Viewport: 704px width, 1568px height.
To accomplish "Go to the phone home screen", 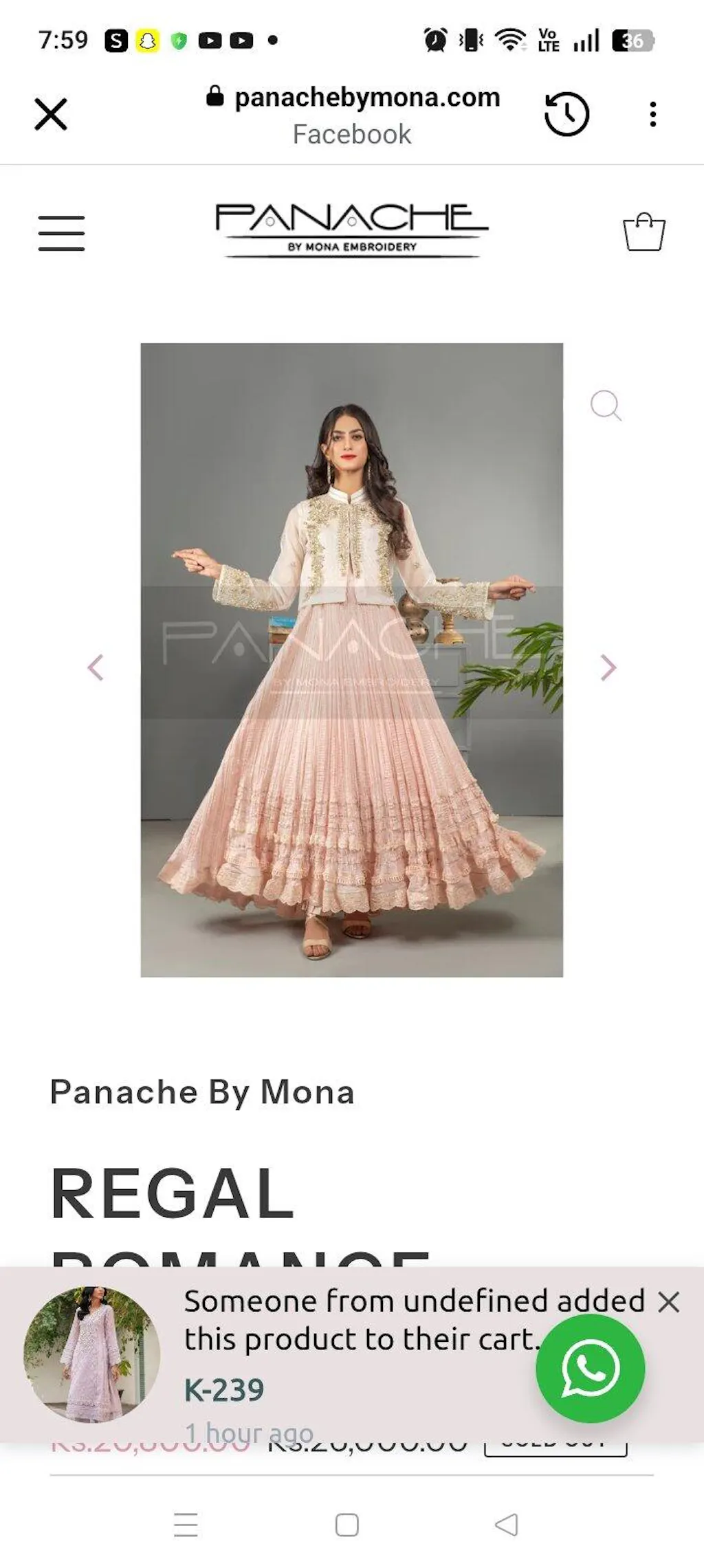I will click(346, 1525).
